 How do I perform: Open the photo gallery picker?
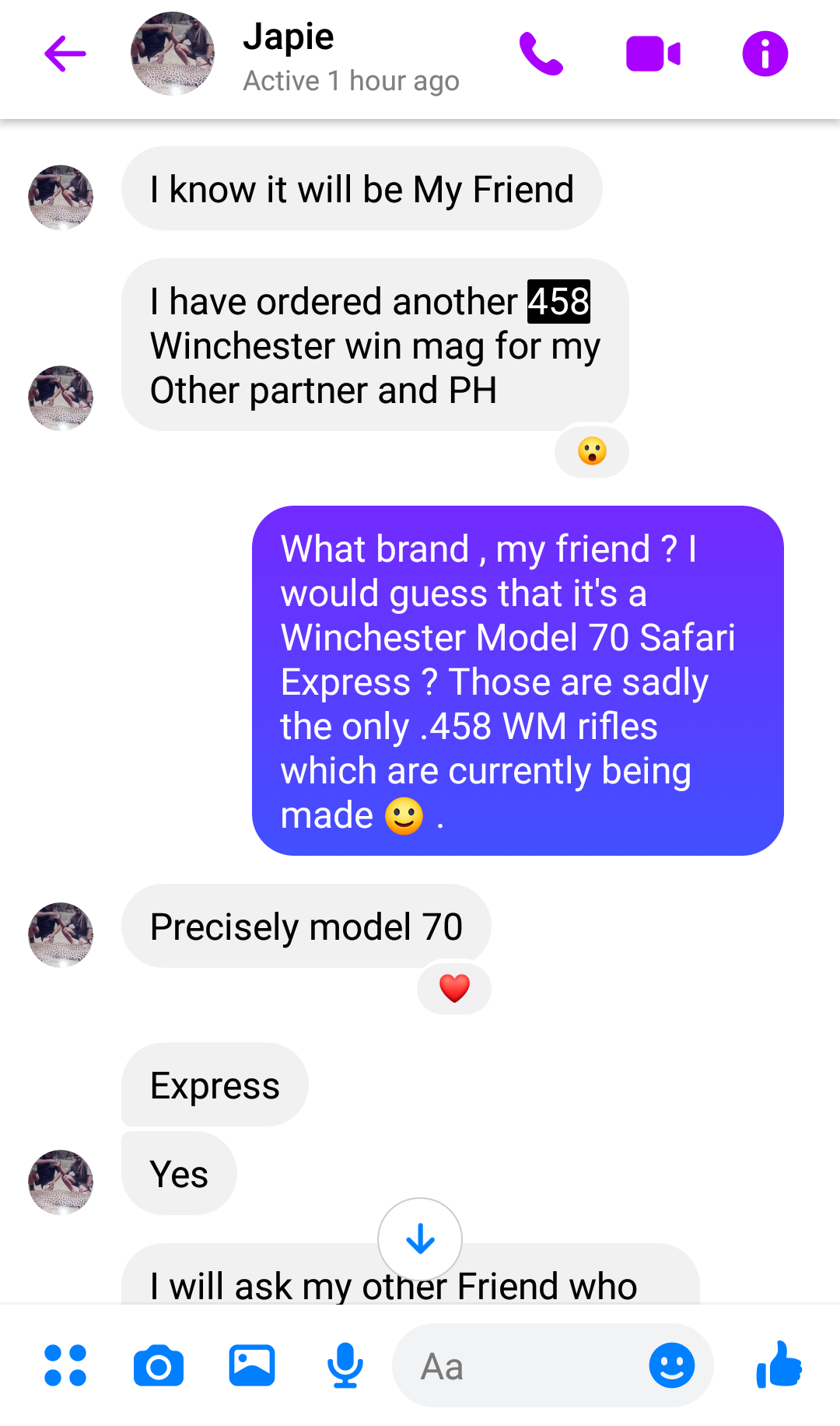(252, 1365)
